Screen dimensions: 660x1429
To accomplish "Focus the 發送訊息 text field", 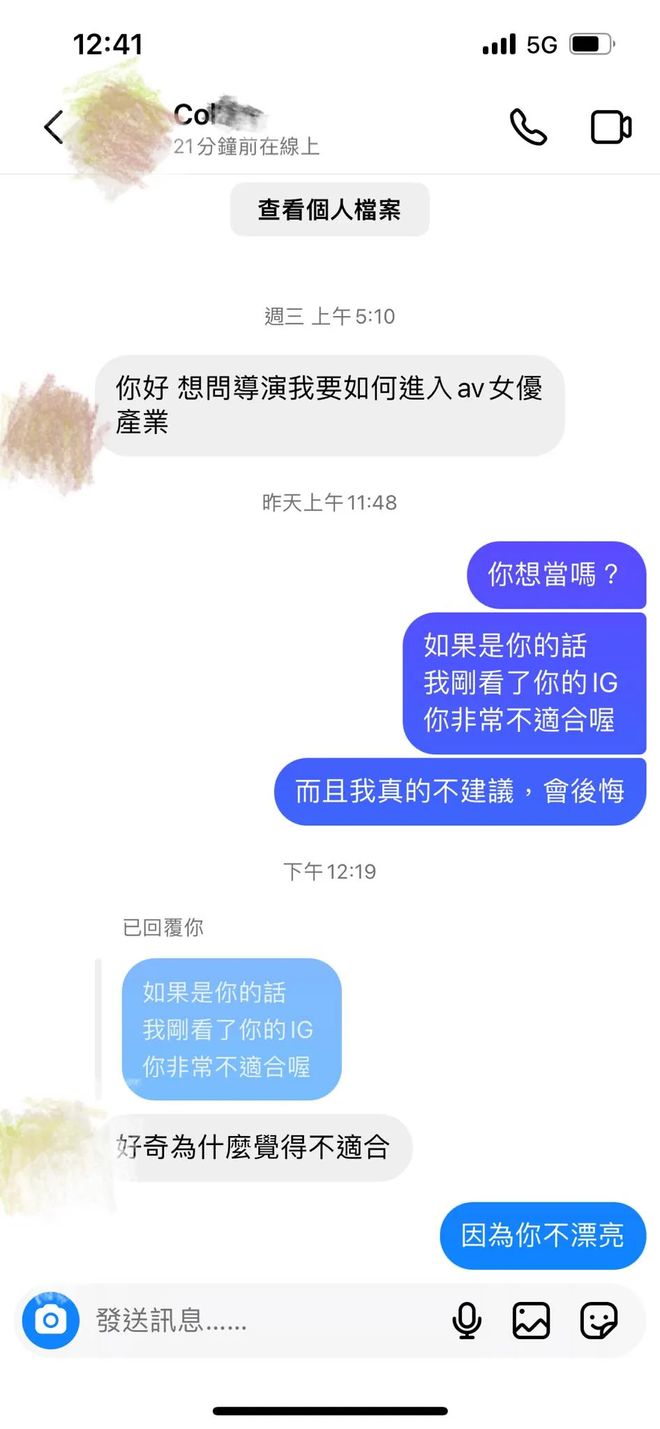I will tap(260, 1321).
